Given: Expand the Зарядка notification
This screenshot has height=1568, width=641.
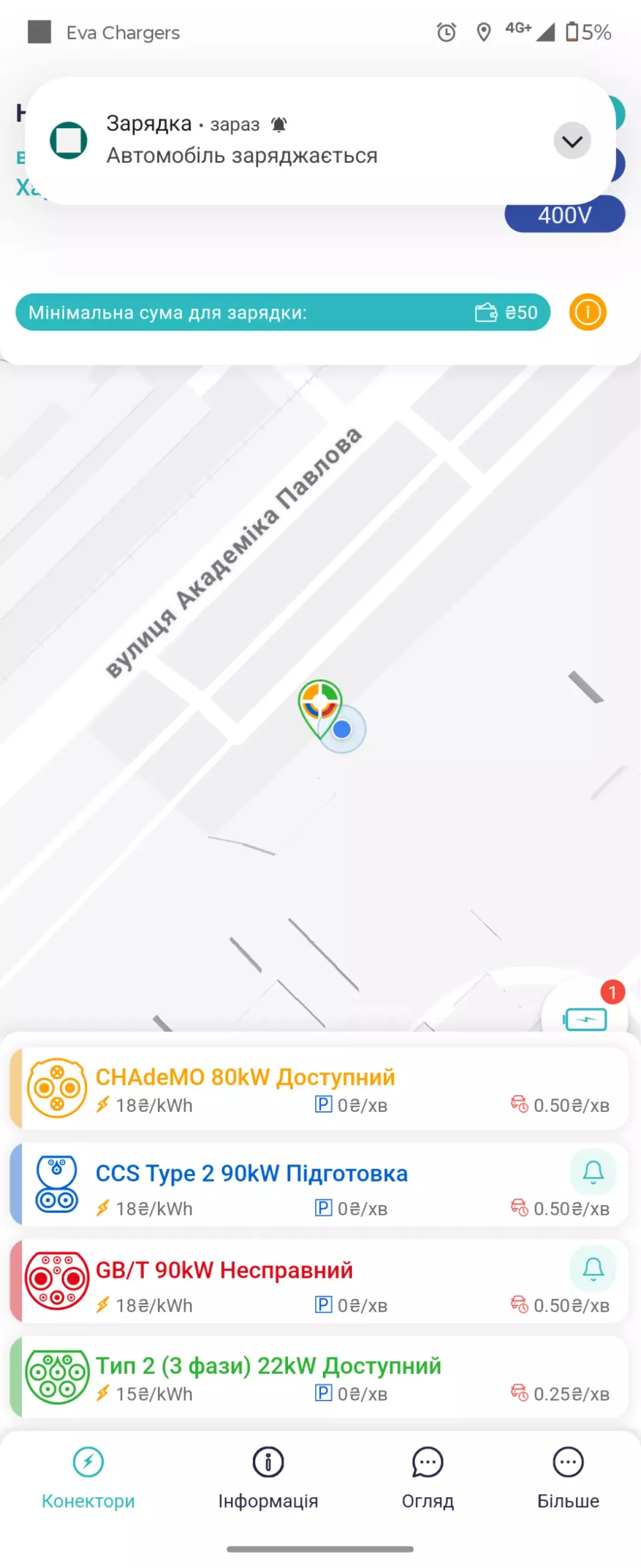Looking at the screenshot, I should [x=572, y=141].
